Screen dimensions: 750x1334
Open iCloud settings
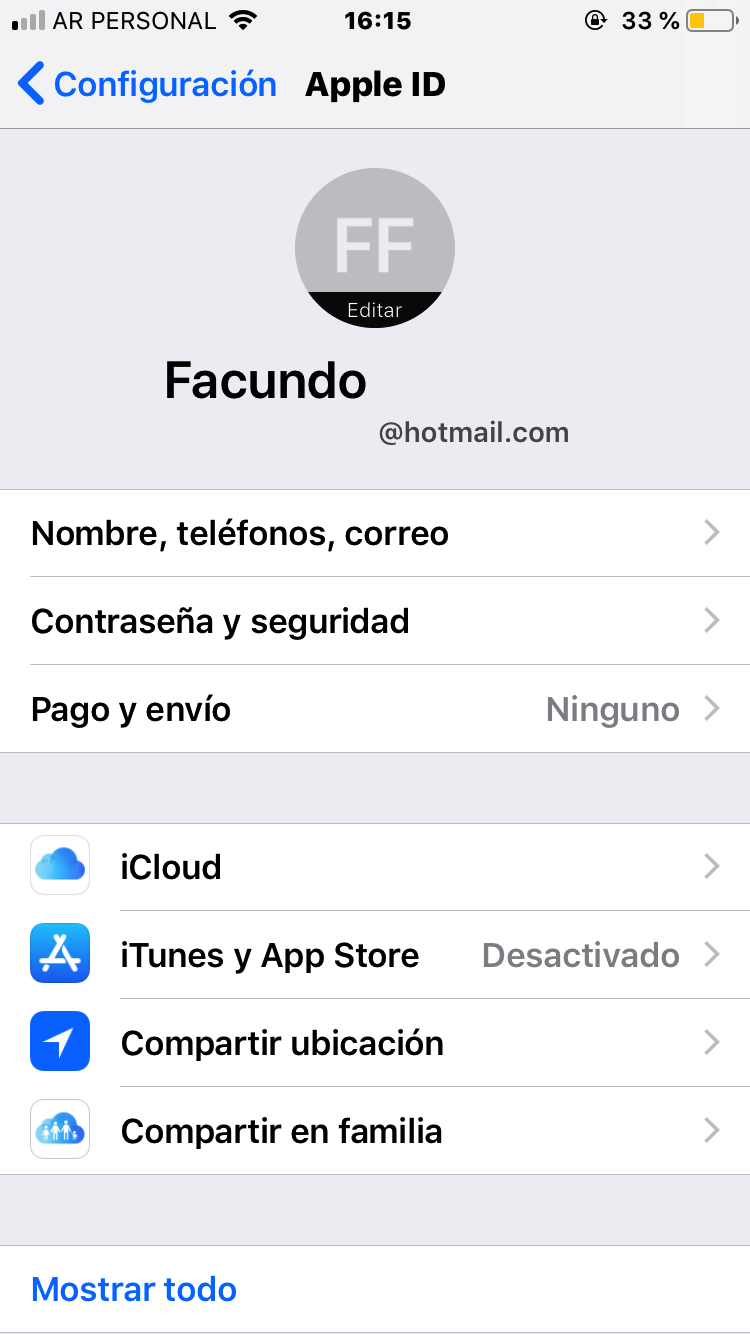click(375, 866)
